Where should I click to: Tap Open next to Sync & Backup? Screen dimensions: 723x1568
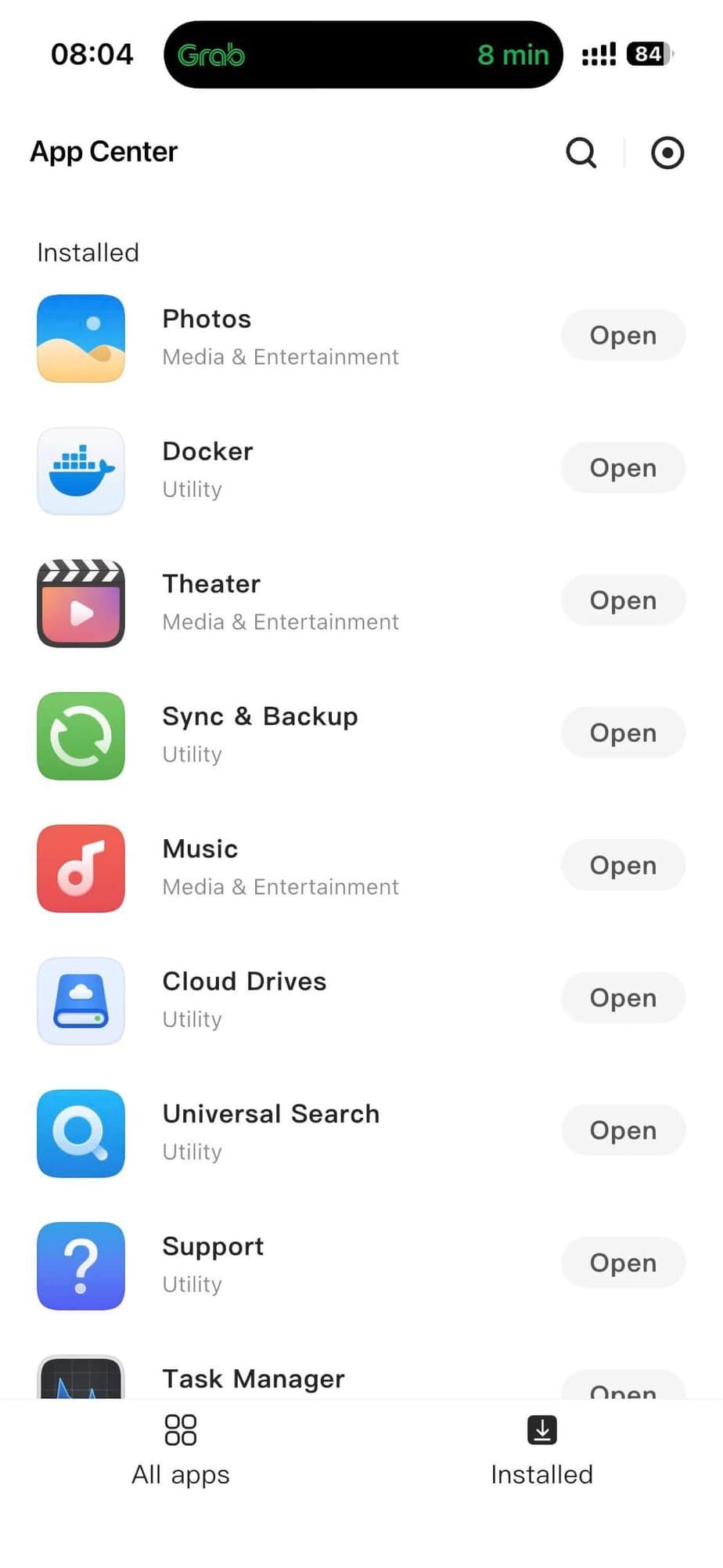623,733
